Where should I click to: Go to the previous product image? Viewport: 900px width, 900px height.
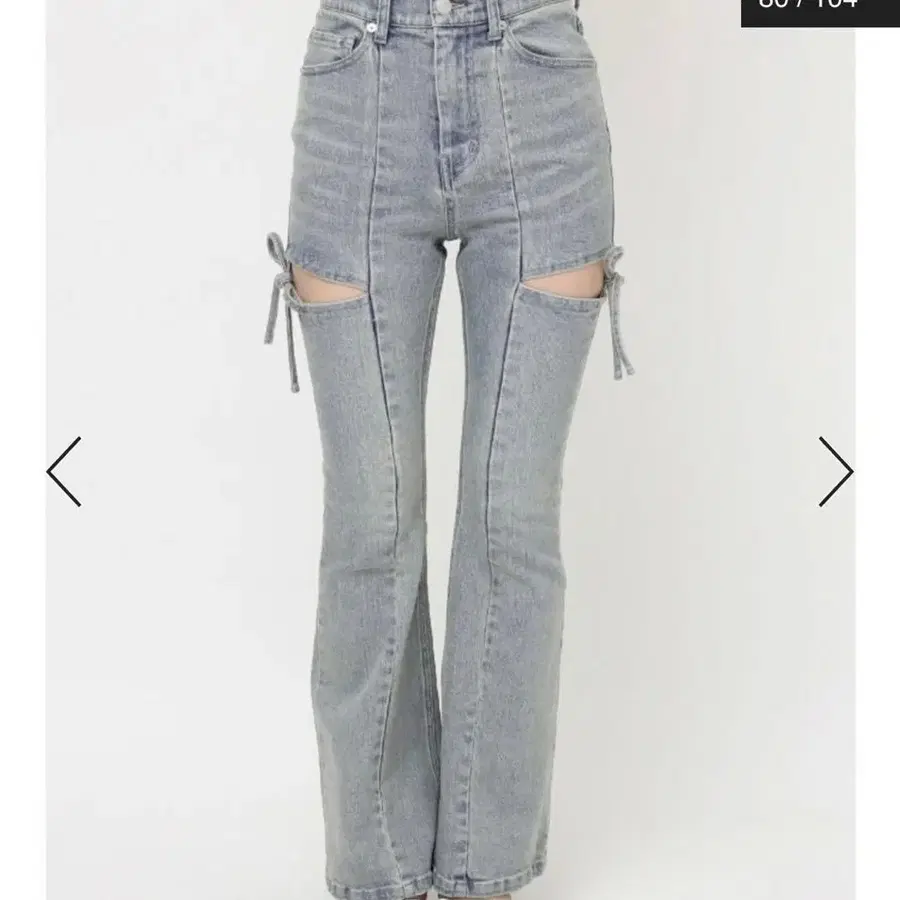(x=64, y=471)
